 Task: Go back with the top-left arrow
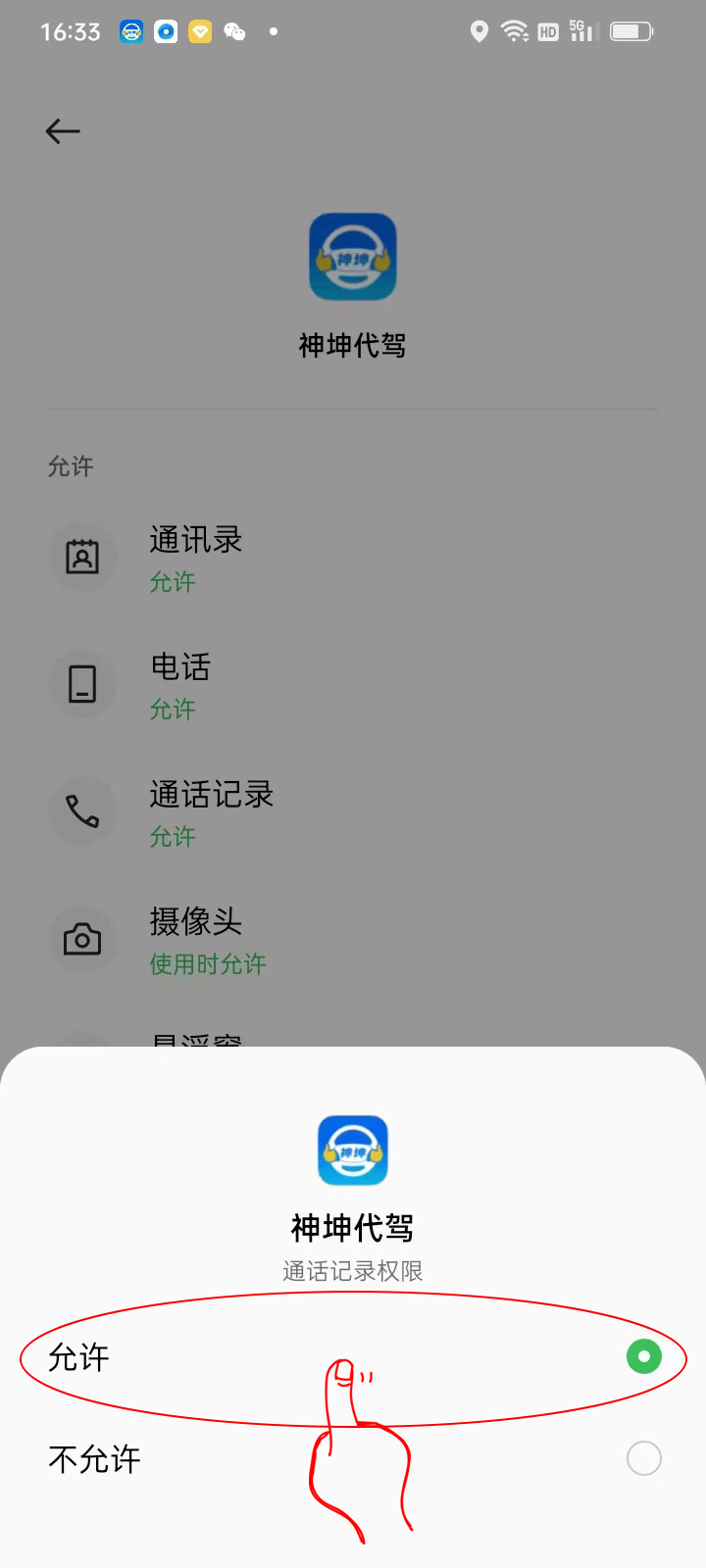click(x=63, y=131)
